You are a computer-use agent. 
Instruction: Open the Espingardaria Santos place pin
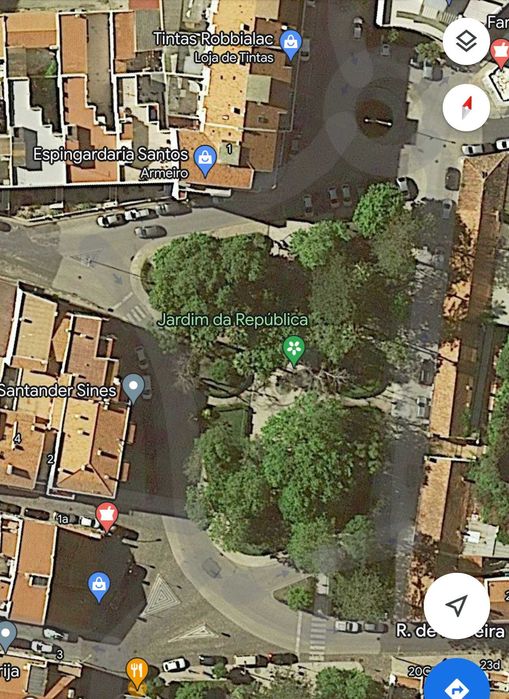205,161
